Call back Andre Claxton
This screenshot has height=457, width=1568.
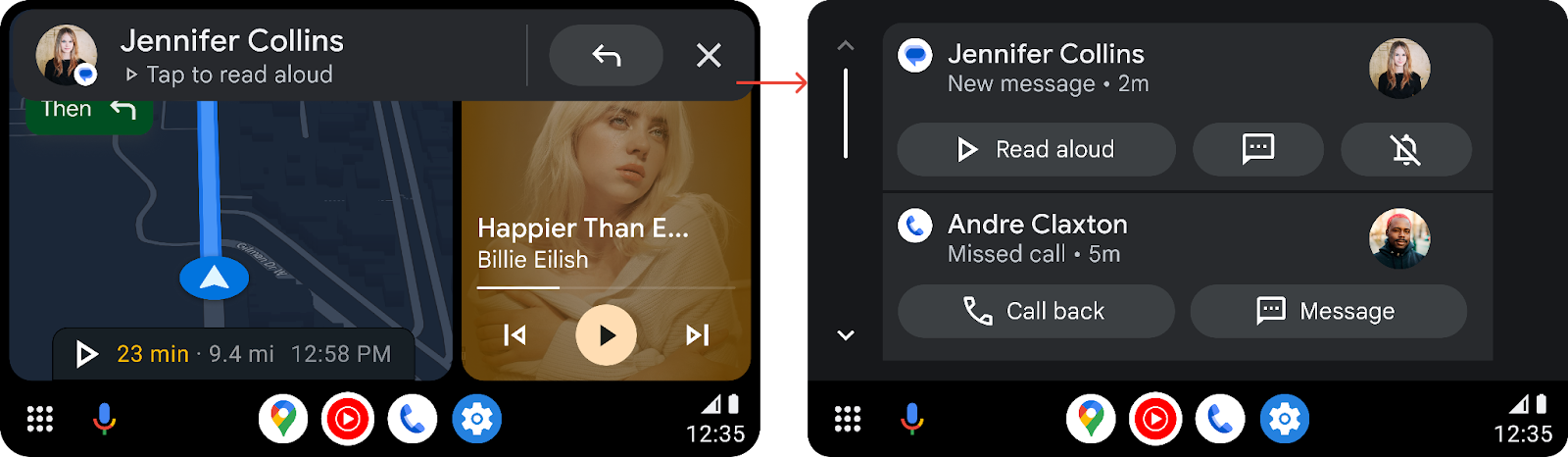coord(1036,311)
